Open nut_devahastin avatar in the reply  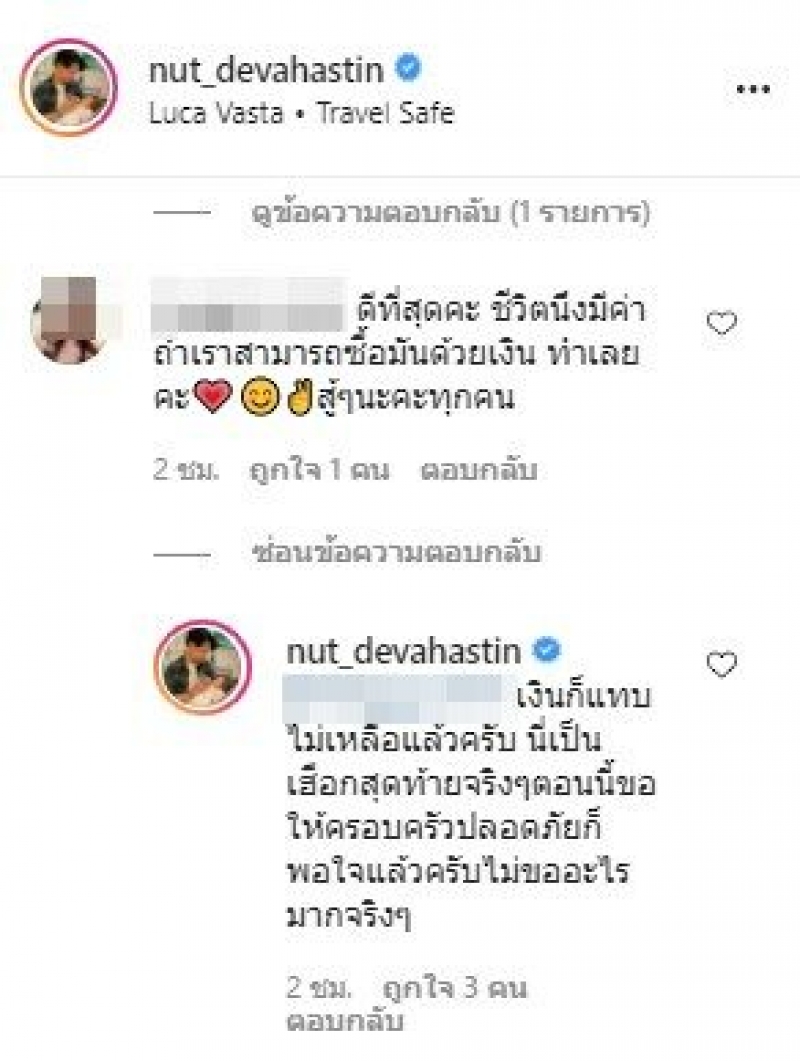[202, 667]
